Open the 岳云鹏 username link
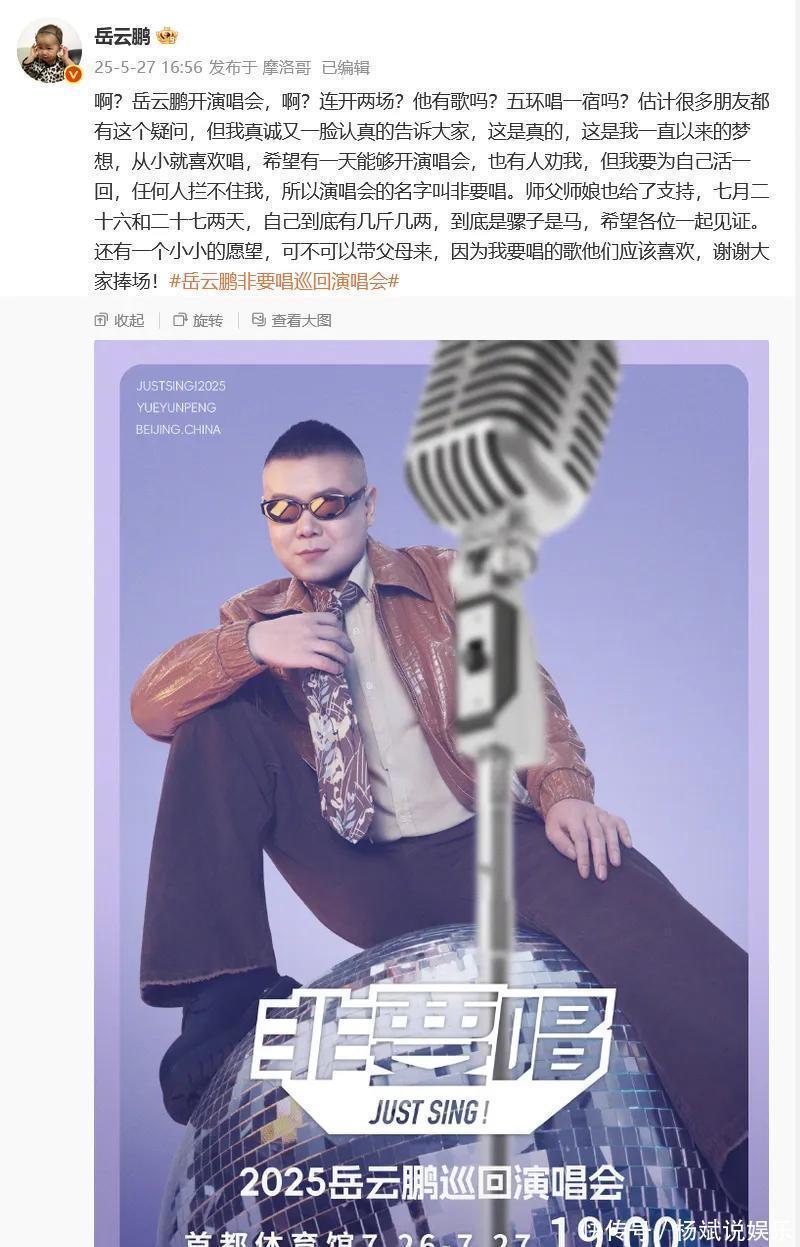800x1247 pixels. coord(122,37)
